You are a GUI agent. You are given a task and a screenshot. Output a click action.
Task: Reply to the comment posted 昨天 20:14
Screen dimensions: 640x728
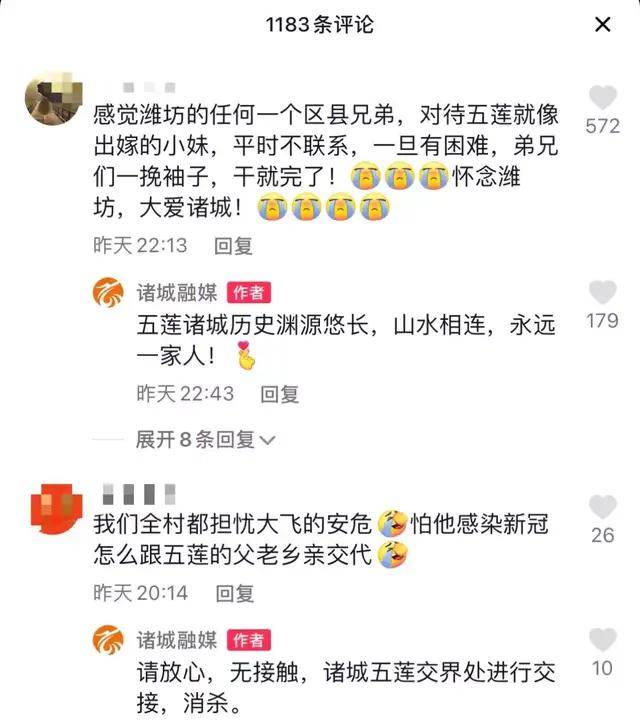click(234, 593)
